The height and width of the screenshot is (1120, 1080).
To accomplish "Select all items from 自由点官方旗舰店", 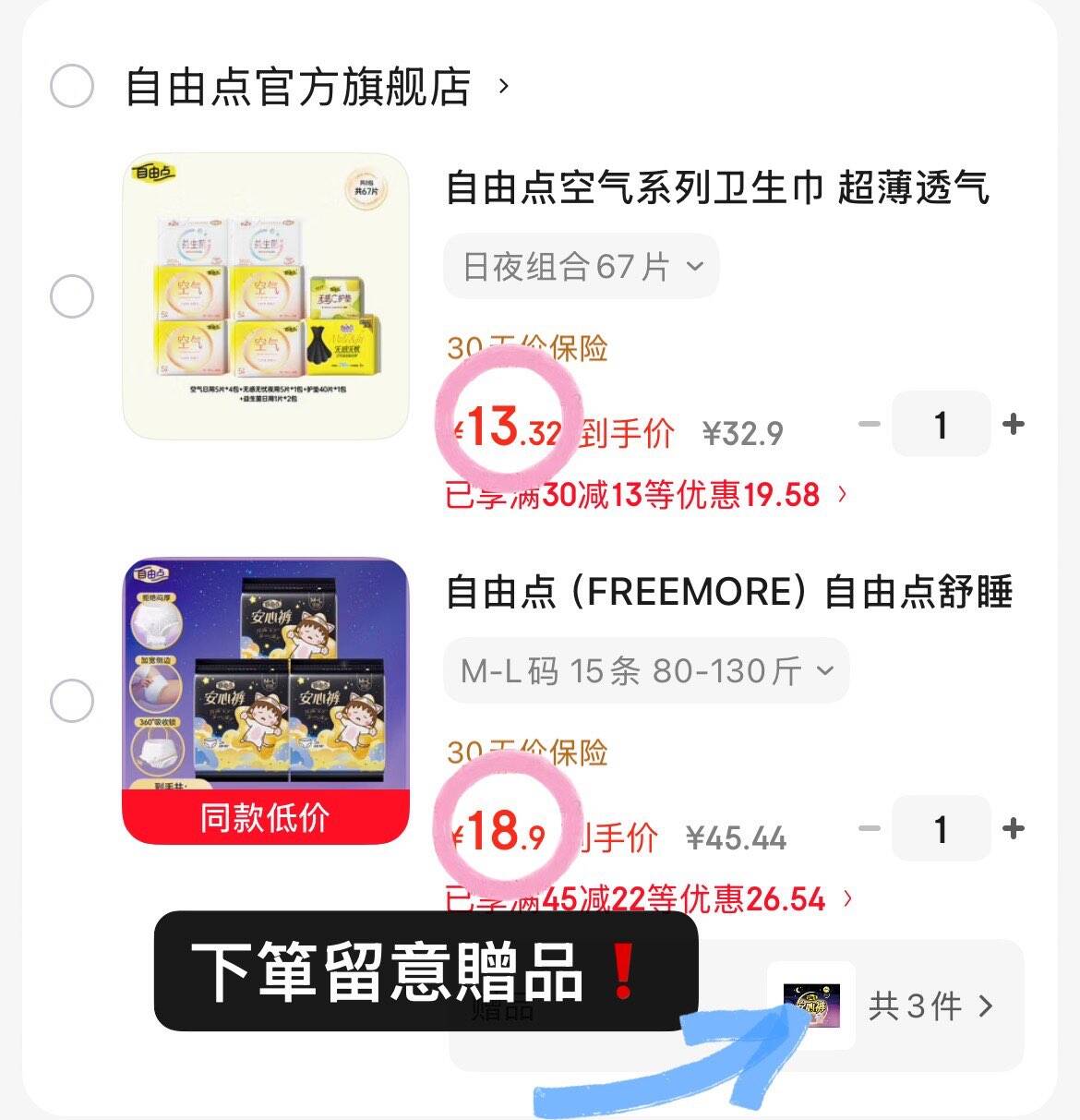I will (x=72, y=87).
